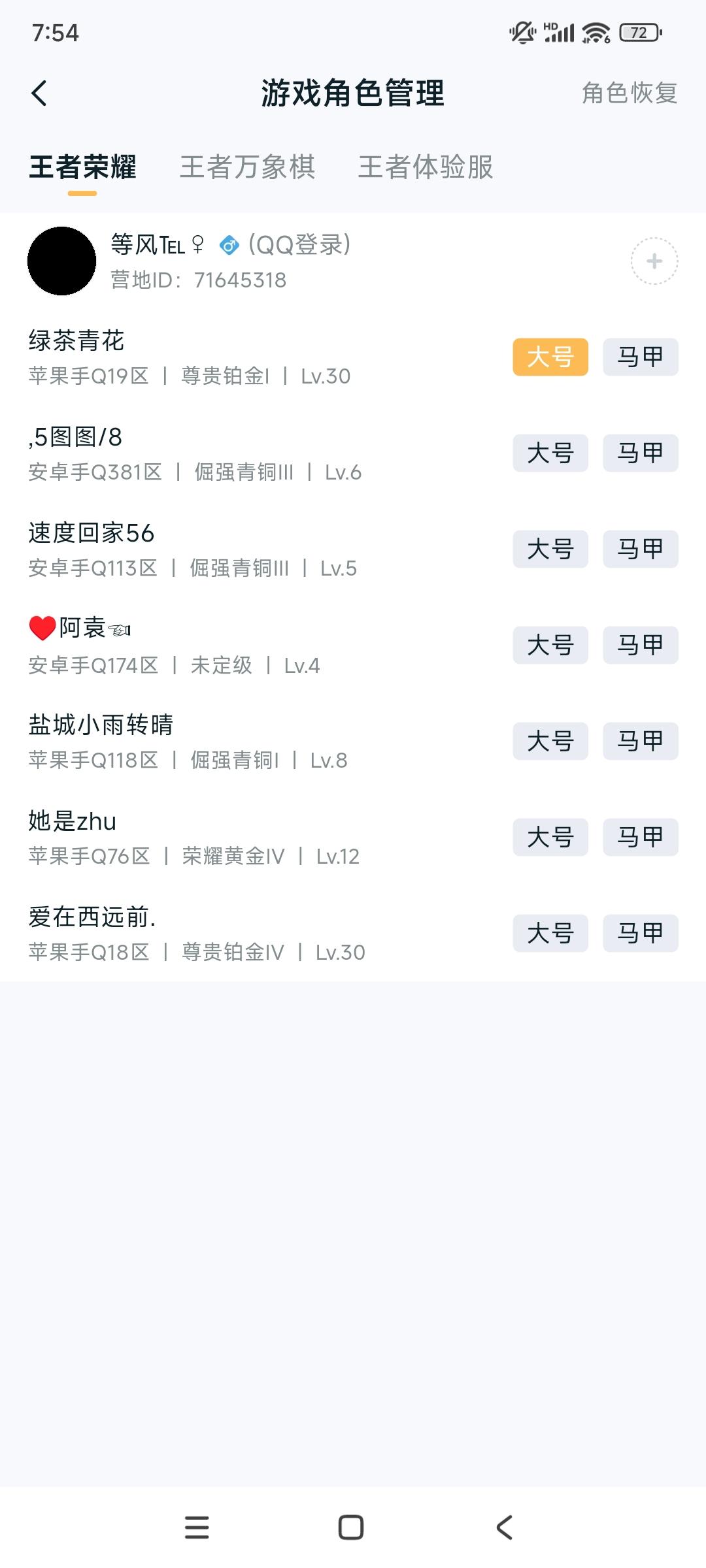Mark ,5图图/8 as 大号

click(x=550, y=453)
